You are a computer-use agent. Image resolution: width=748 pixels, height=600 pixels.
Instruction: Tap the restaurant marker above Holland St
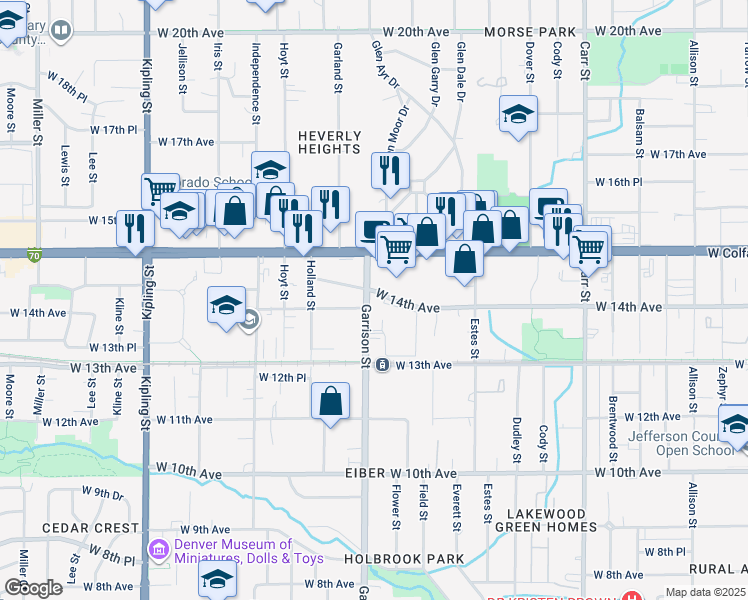pos(303,232)
